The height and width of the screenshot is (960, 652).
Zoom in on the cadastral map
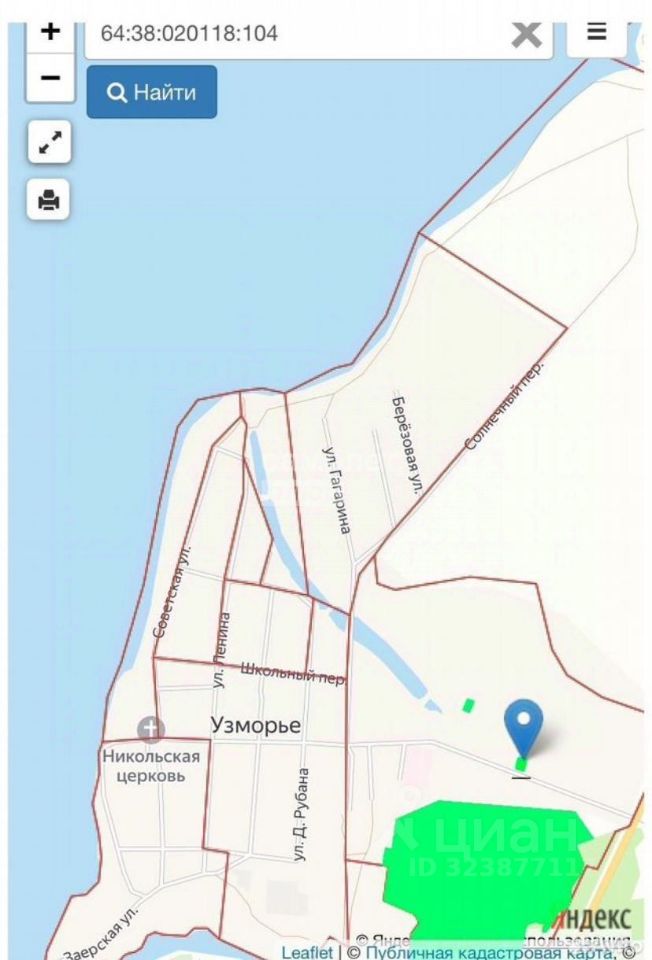coord(50,31)
